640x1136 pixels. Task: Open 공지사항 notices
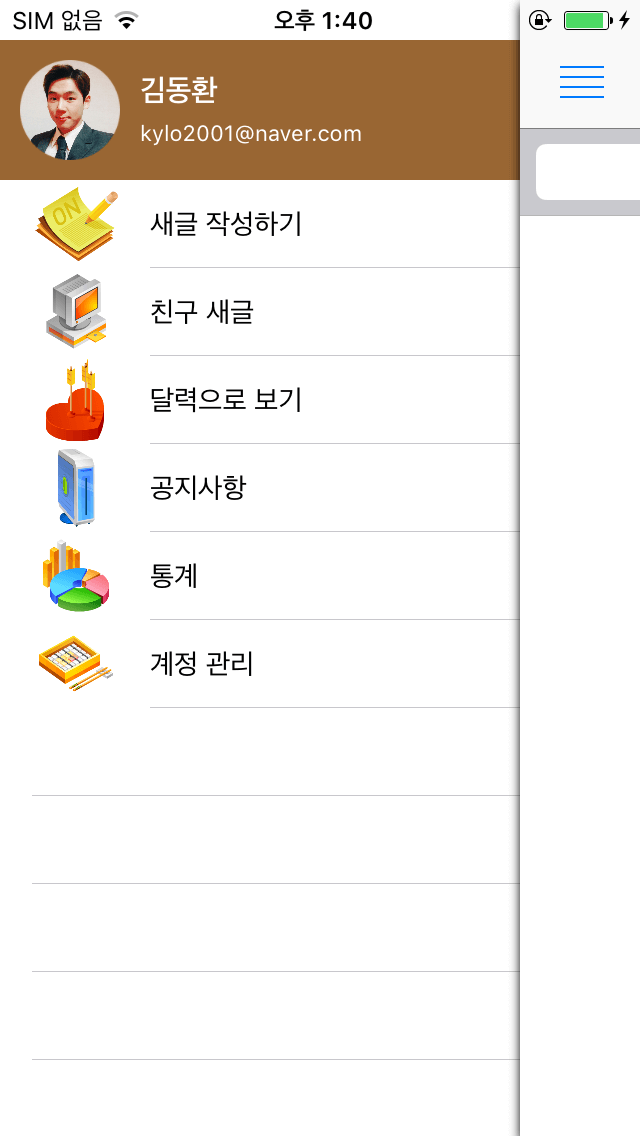(x=259, y=488)
